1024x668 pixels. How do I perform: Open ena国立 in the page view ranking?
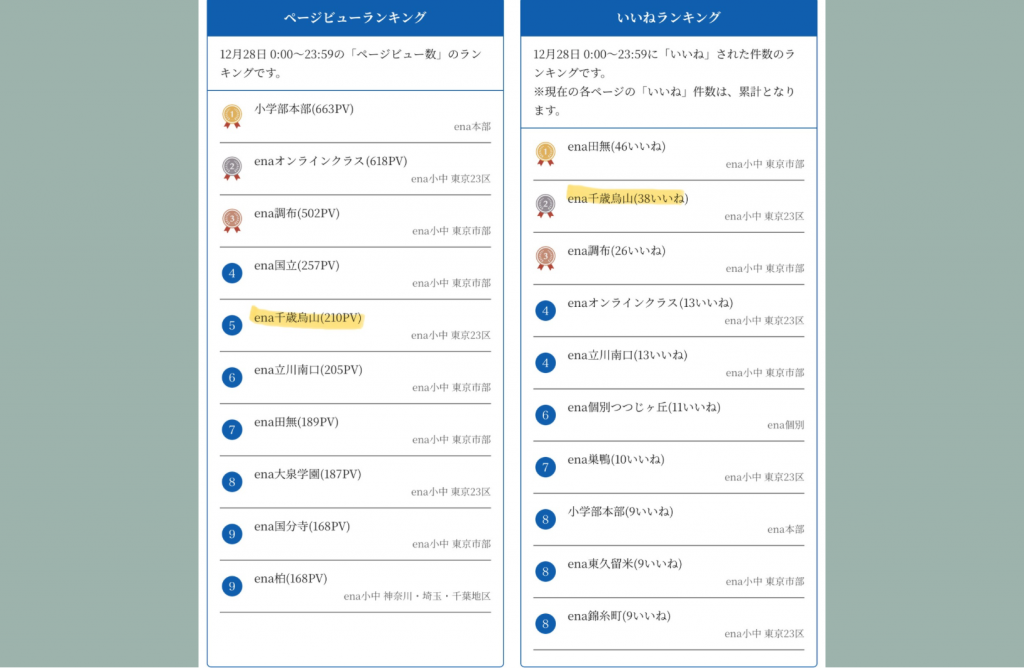(x=296, y=265)
